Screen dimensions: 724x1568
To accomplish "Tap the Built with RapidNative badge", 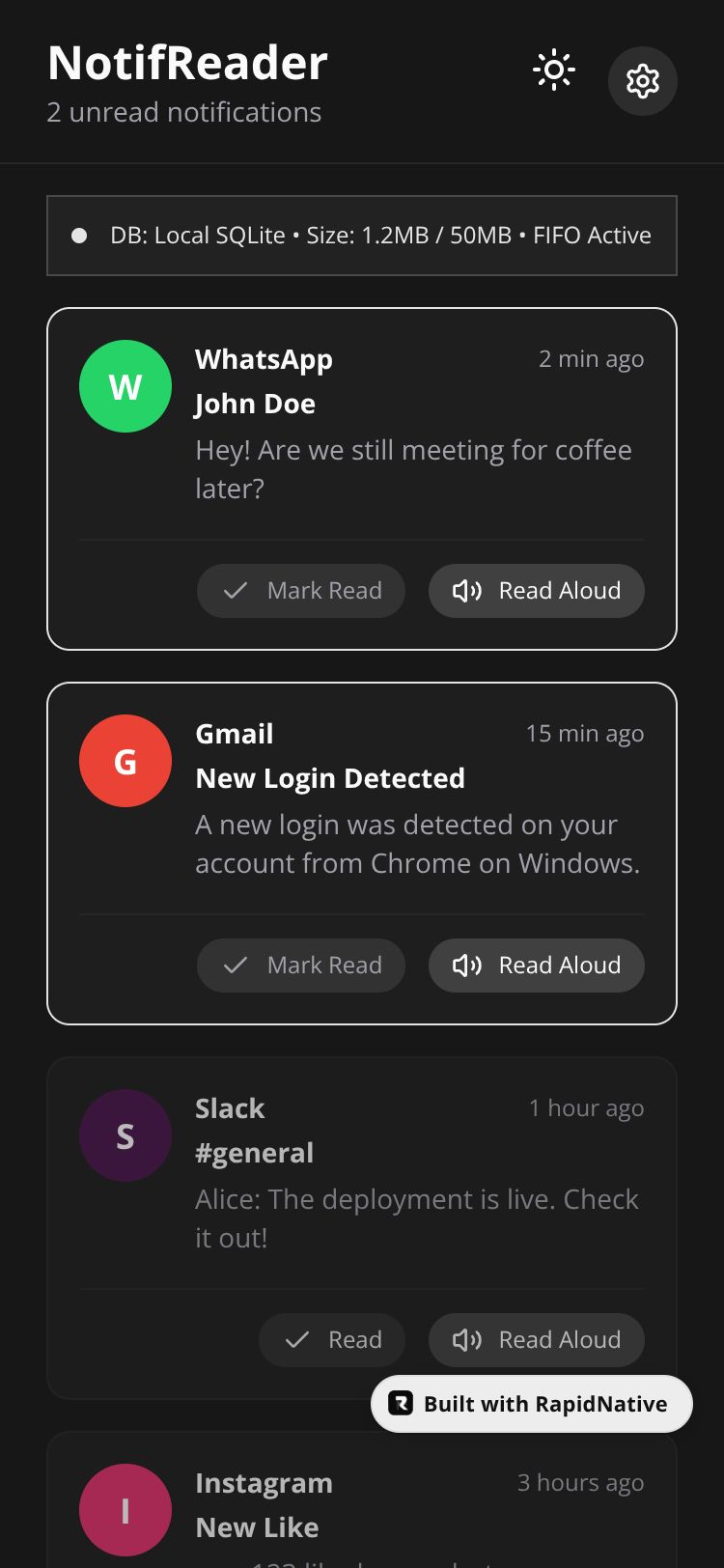I will (531, 1404).
